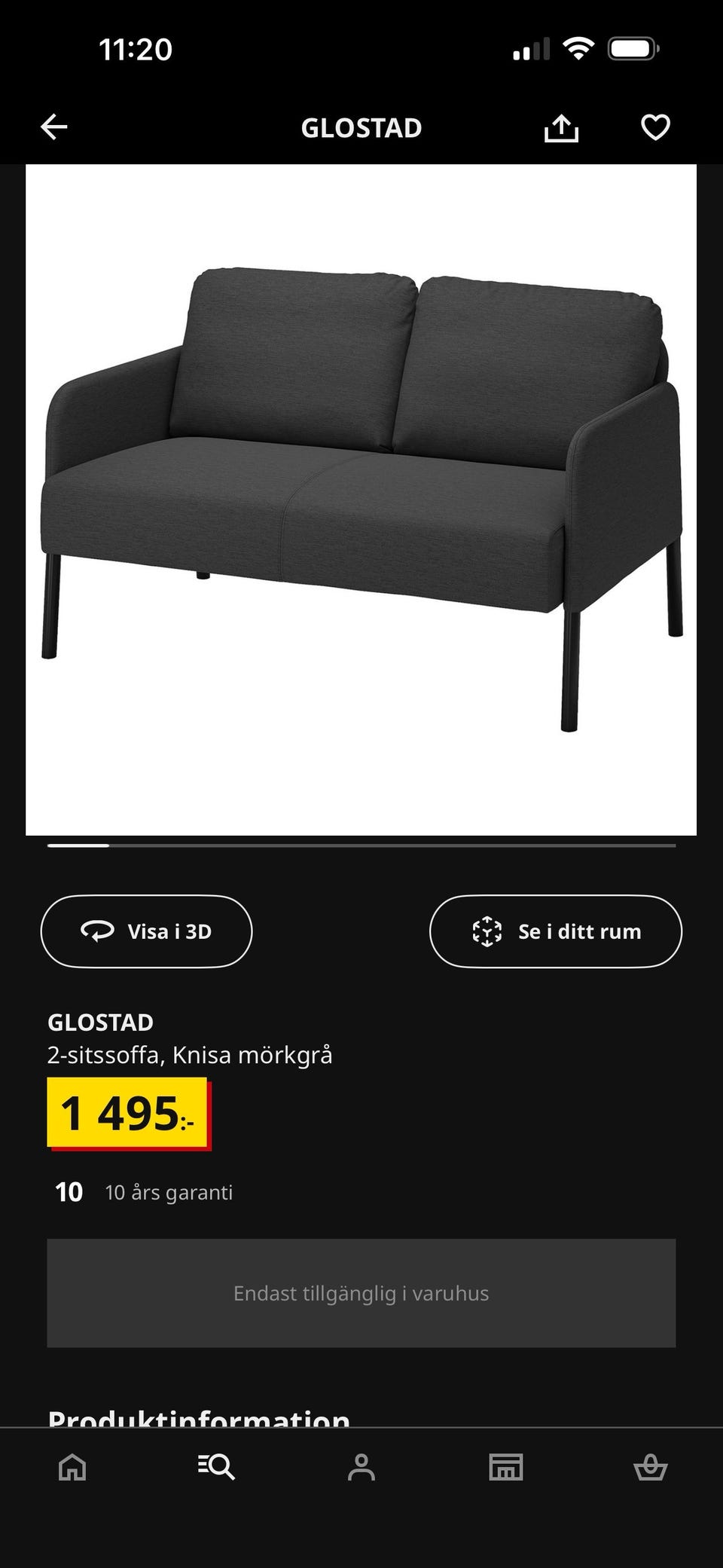Open the profile icon

pos(361,1466)
